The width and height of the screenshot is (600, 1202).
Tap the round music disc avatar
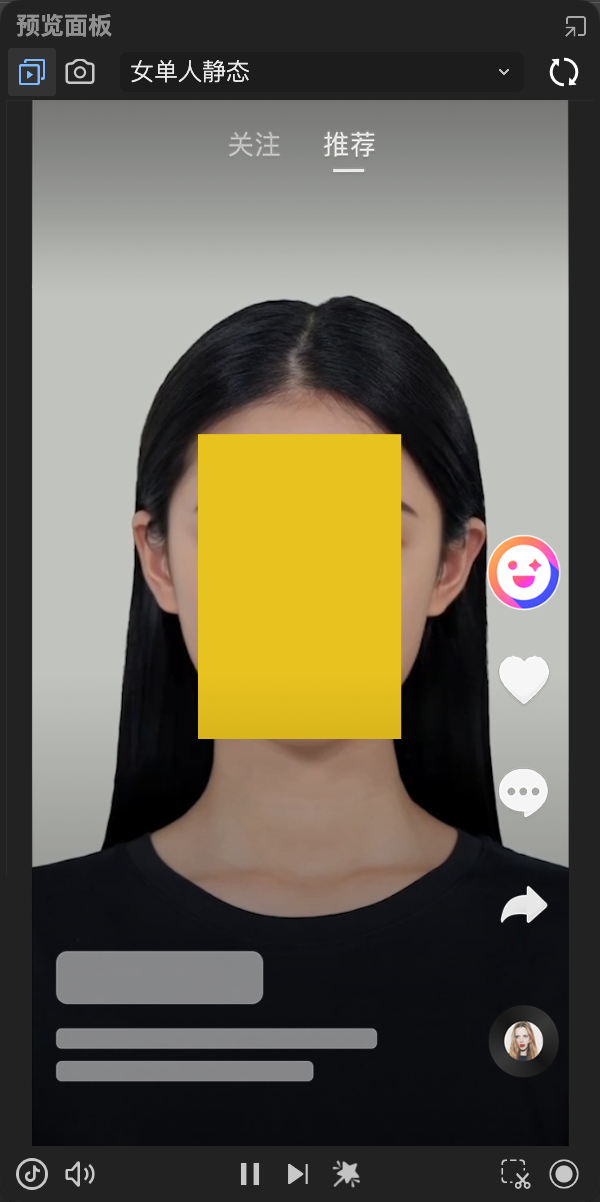523,1041
